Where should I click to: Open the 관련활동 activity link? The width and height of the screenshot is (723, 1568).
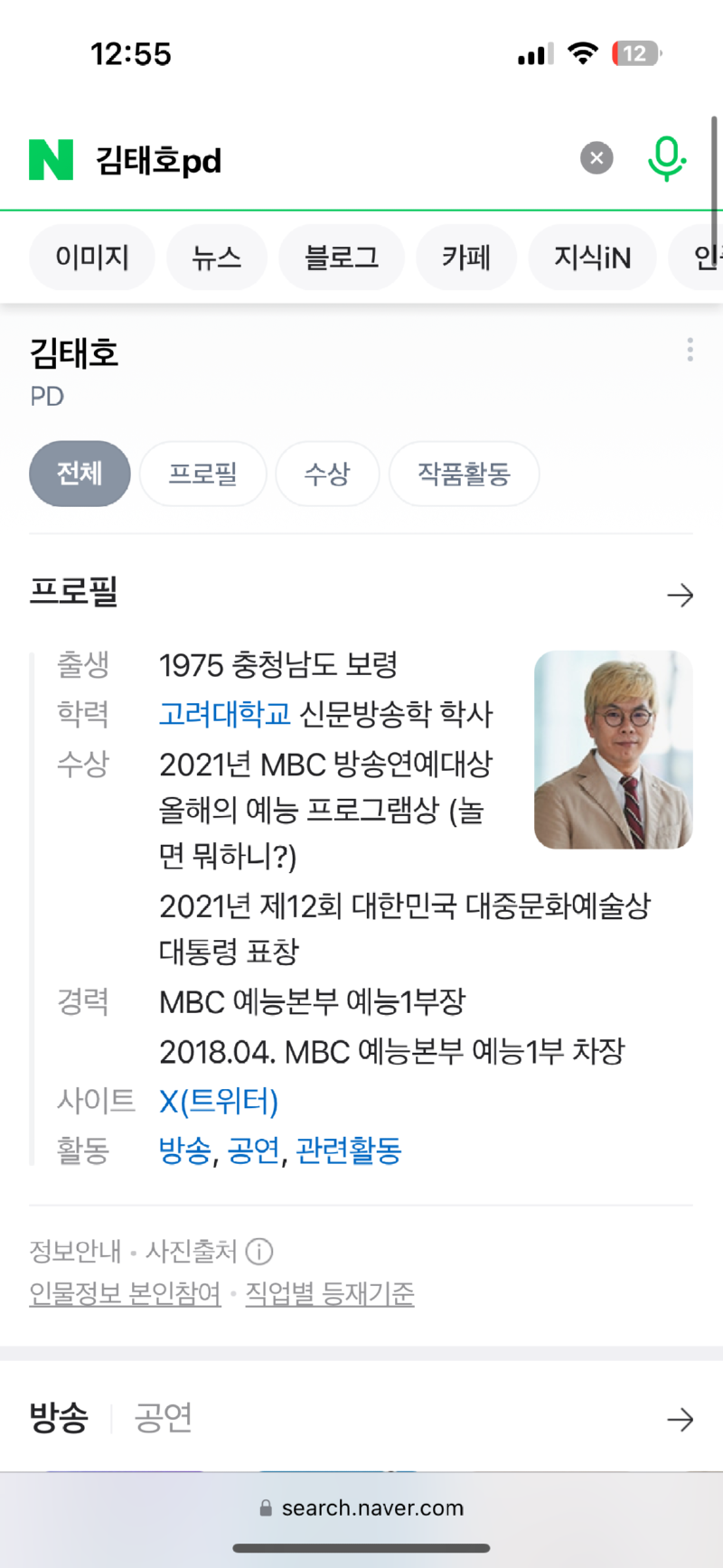(x=348, y=1150)
